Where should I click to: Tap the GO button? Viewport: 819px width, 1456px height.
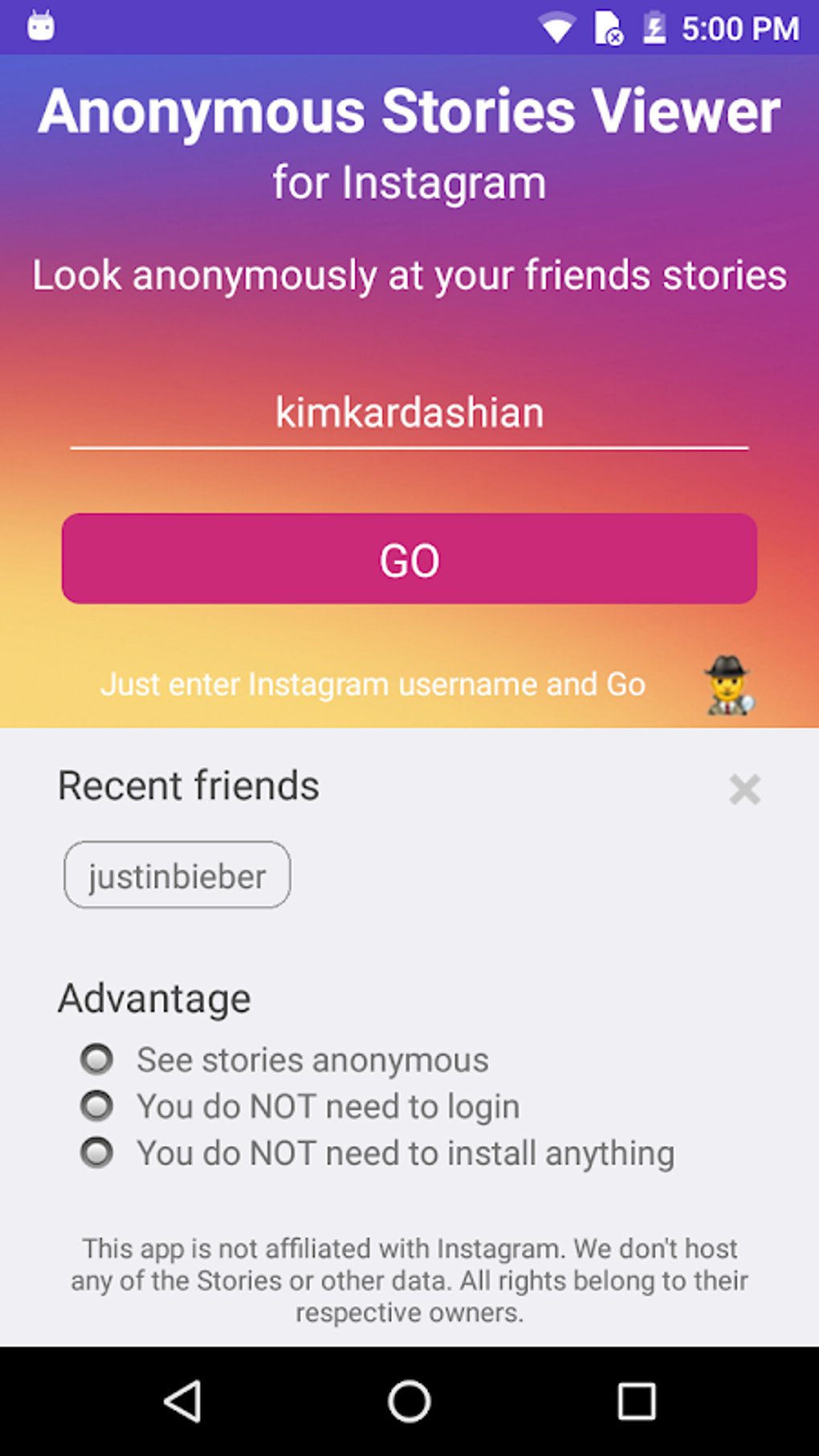[x=409, y=559]
